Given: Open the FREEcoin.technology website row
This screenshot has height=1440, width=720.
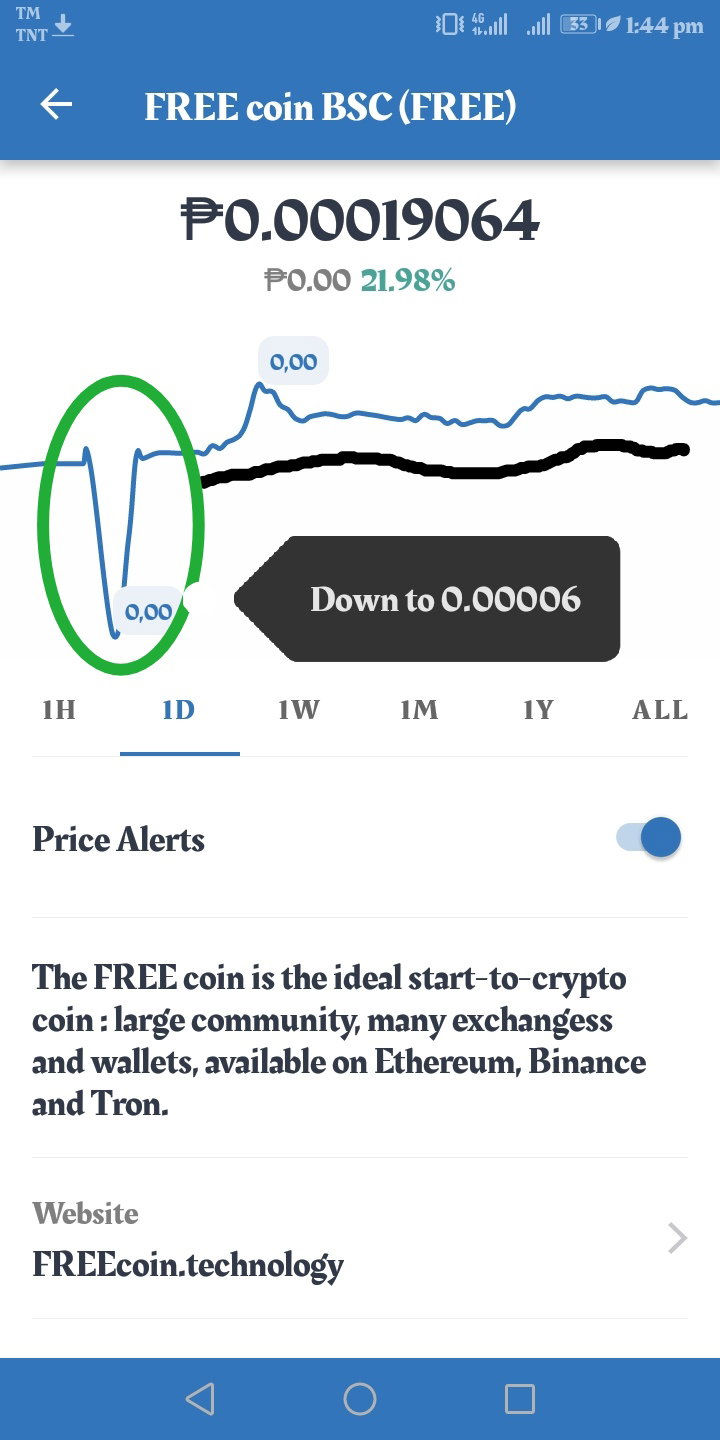Looking at the screenshot, I should tap(360, 1239).
